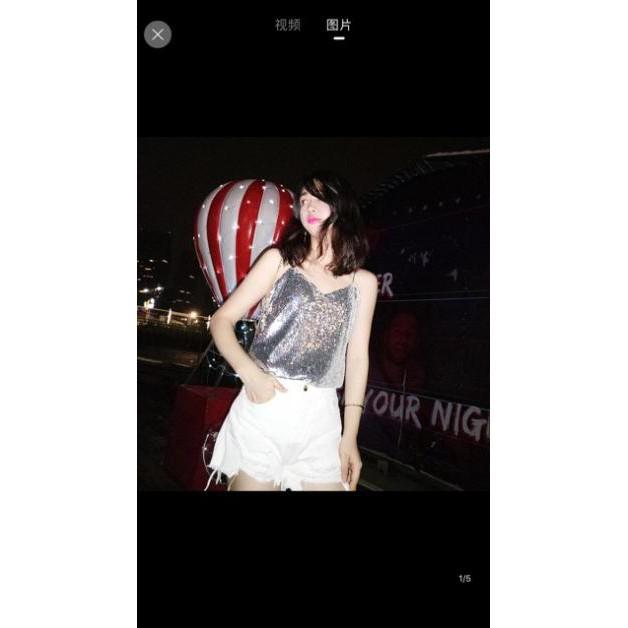This screenshot has width=628, height=628.
Task: Close the media viewer
Action: pos(158,35)
